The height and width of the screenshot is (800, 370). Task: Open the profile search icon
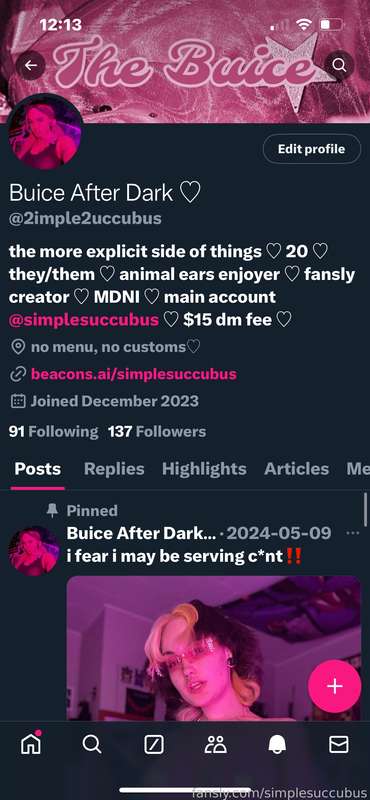tap(339, 65)
